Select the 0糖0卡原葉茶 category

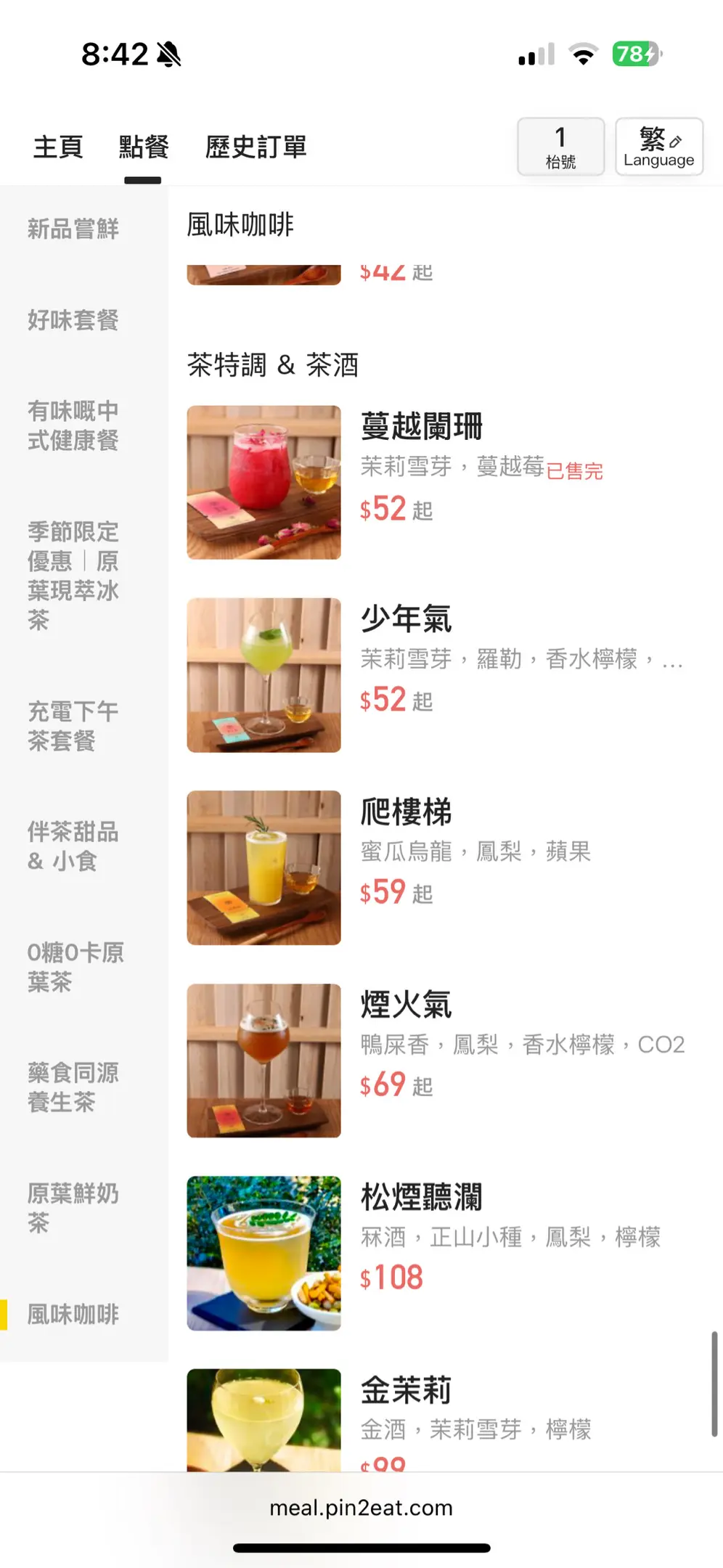tap(75, 967)
